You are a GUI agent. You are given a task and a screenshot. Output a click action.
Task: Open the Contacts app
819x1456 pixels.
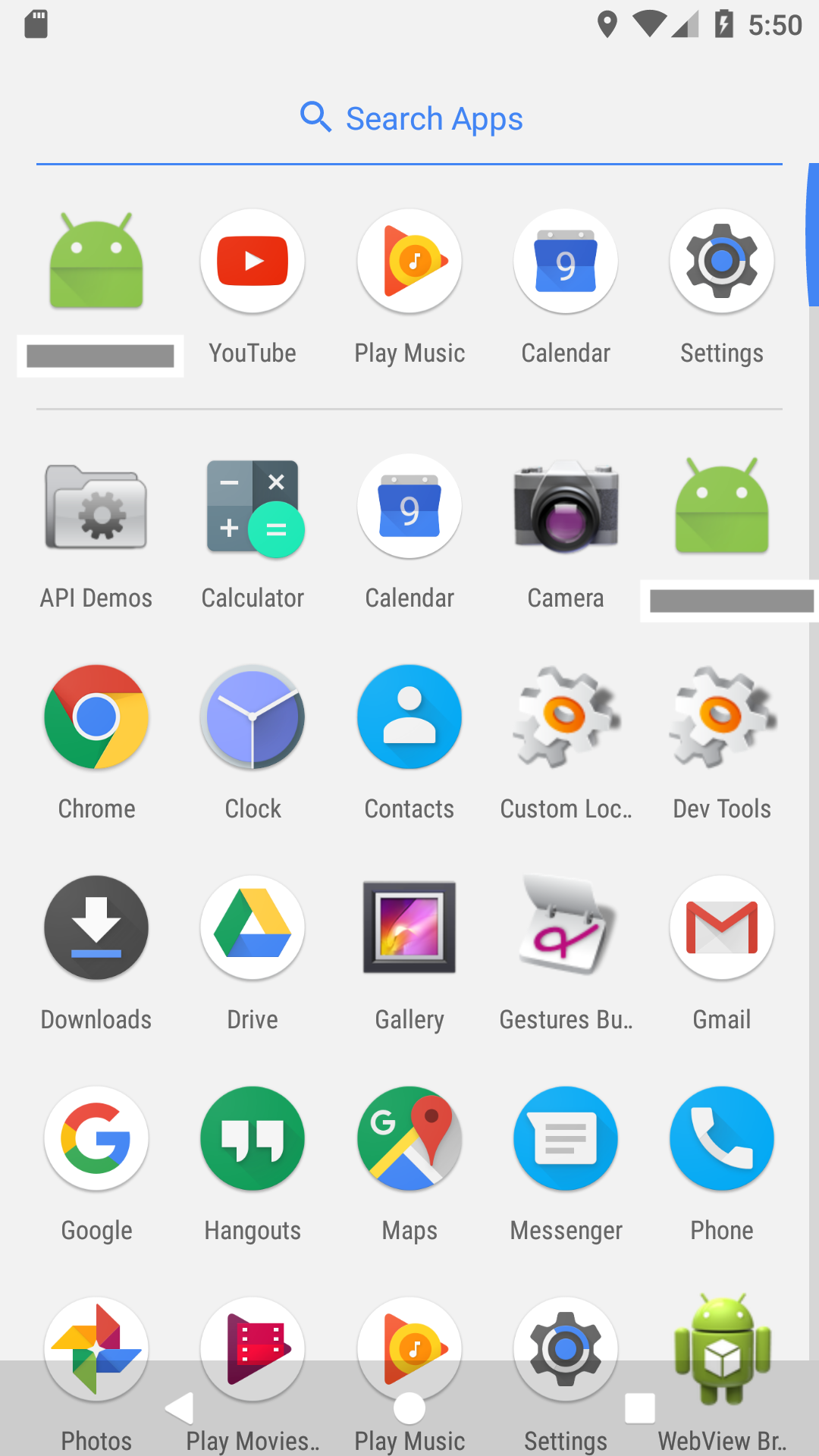[x=409, y=717]
